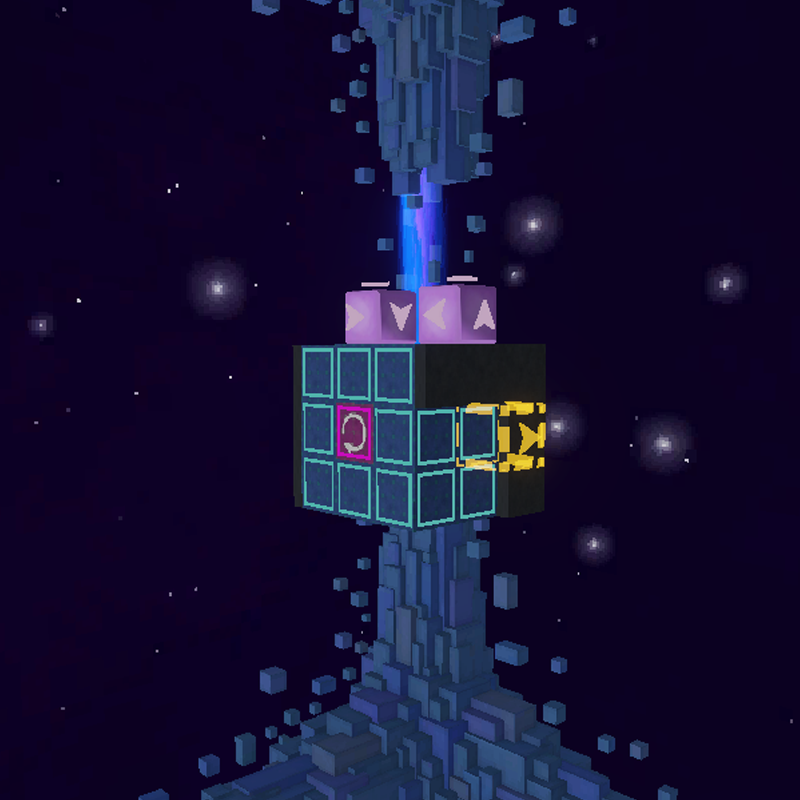Activate the magenta rotate tile
The height and width of the screenshot is (800, 800).
click(354, 432)
